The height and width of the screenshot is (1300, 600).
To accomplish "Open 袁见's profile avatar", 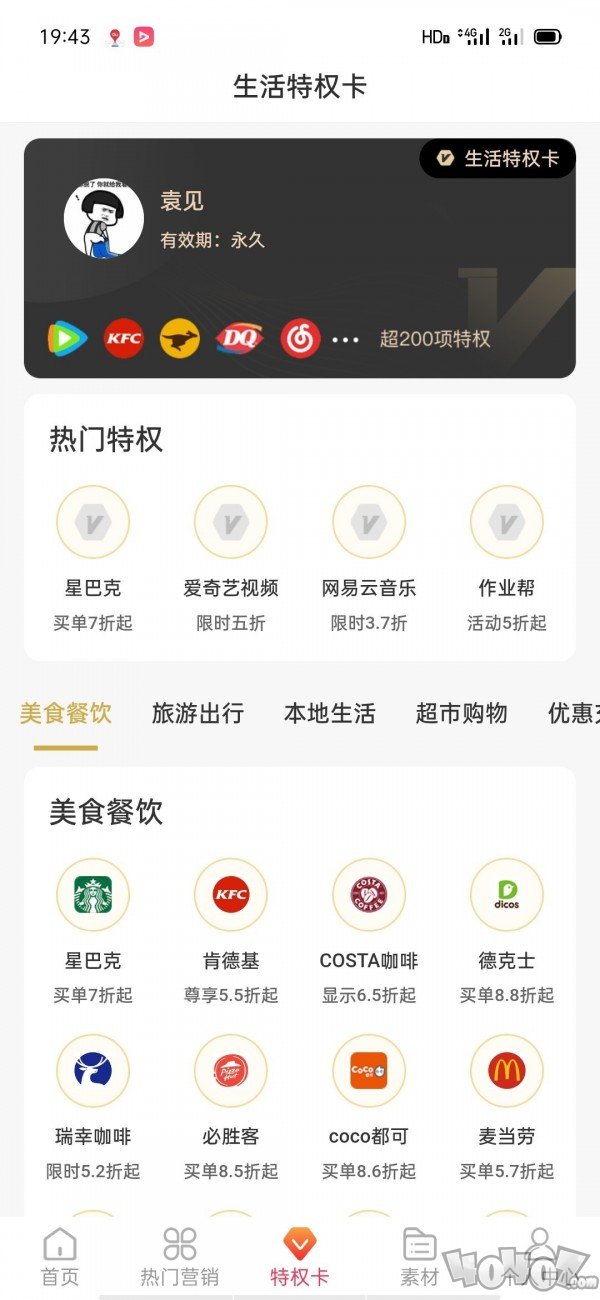I will [104, 217].
